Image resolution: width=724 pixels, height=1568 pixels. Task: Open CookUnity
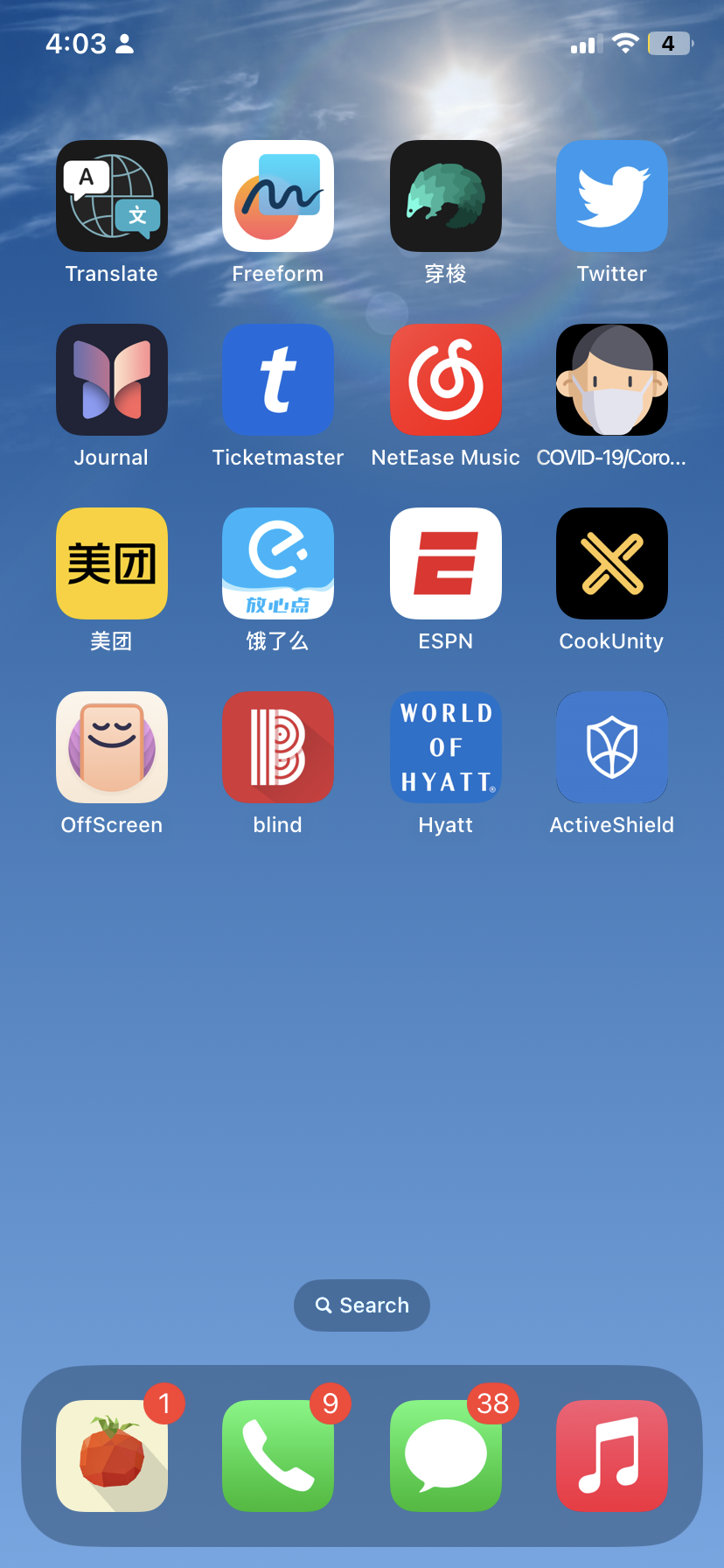(x=611, y=563)
